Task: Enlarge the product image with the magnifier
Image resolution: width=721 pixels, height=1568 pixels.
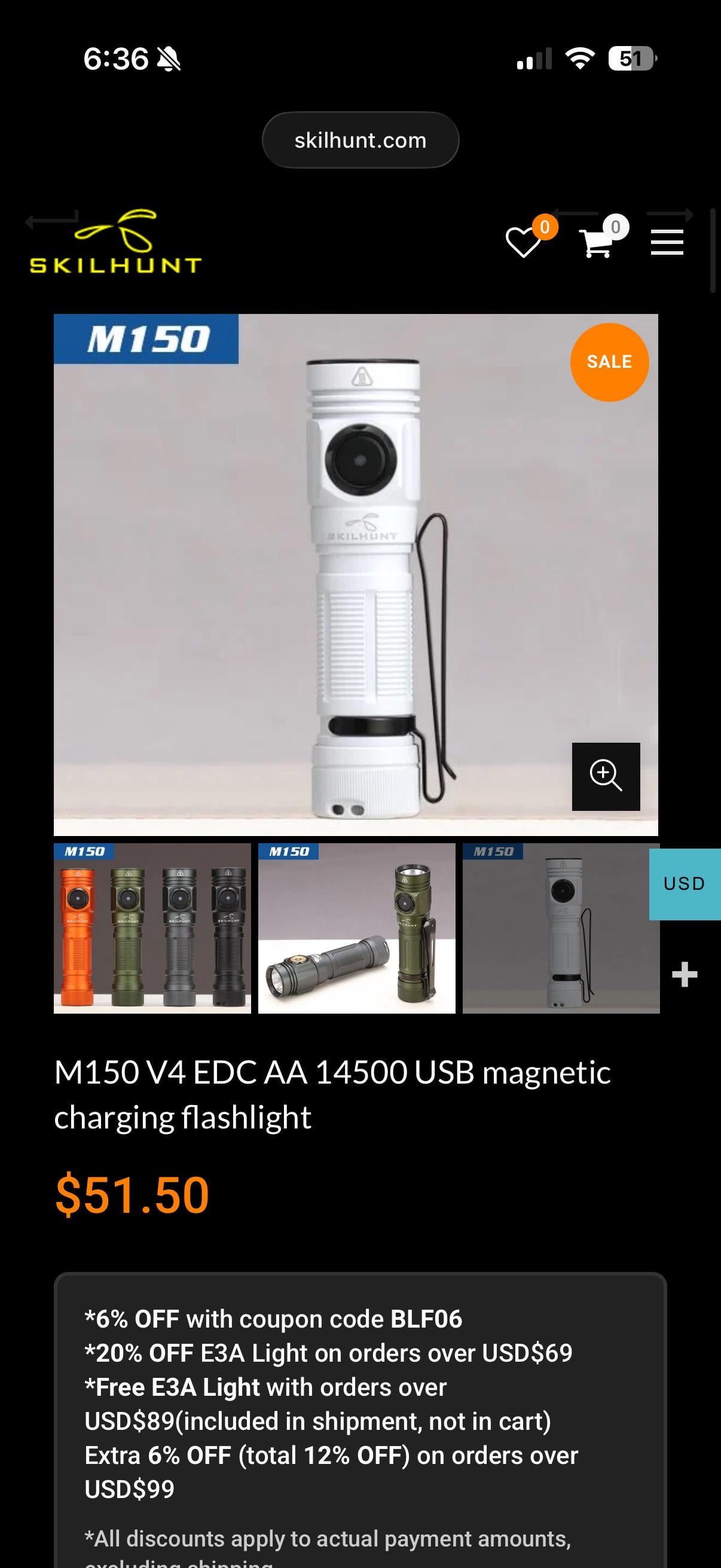Action: 606,776
